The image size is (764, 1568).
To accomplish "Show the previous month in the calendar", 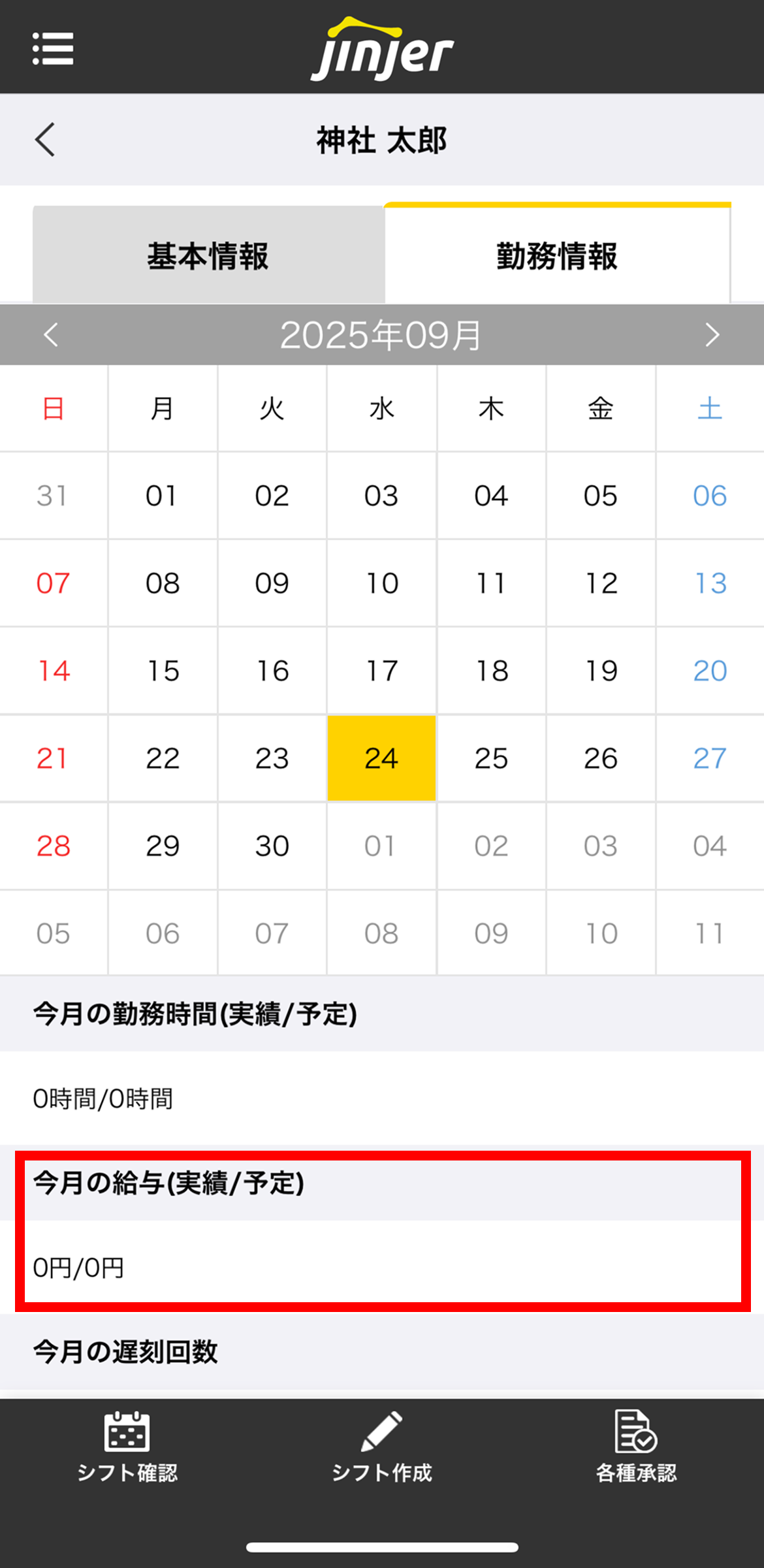I will [51, 335].
